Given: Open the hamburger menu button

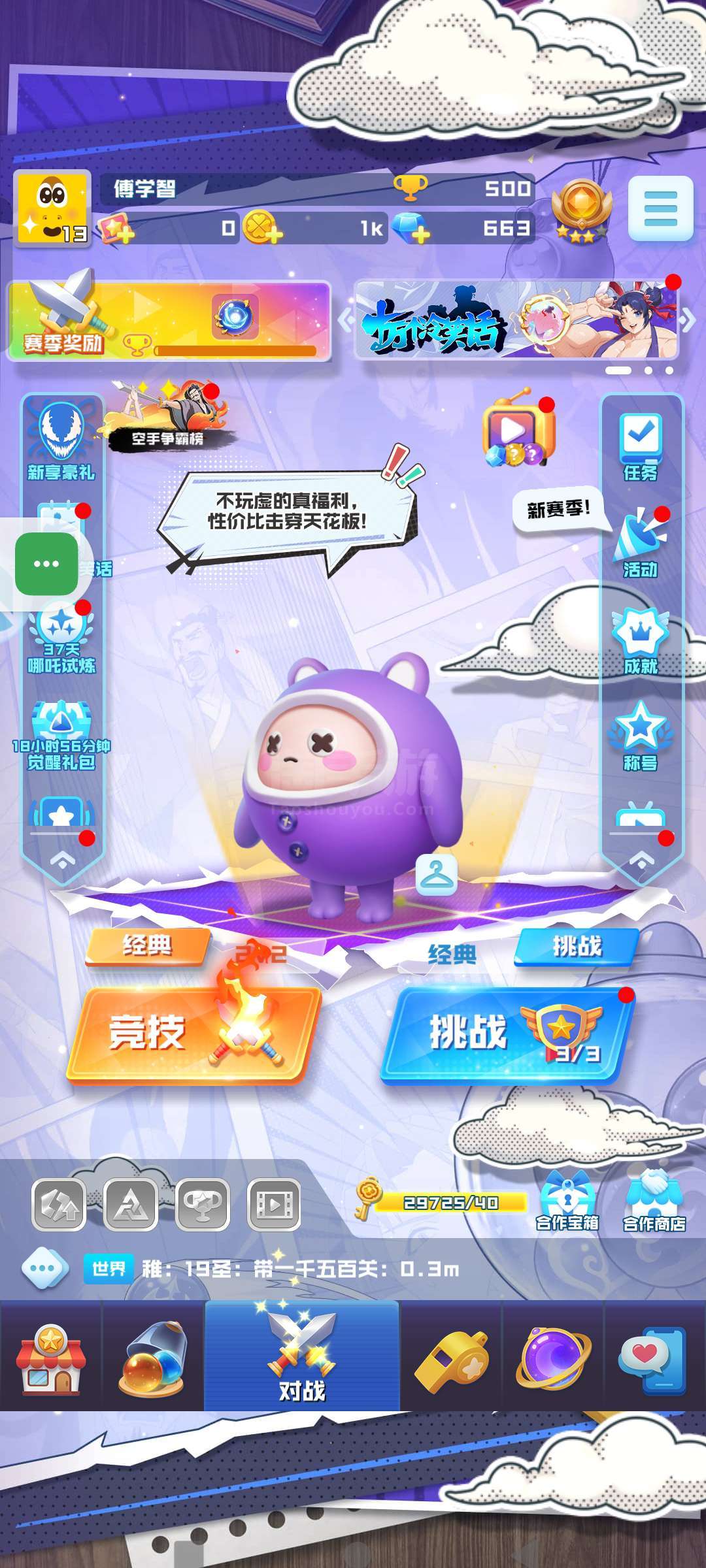Looking at the screenshot, I should tap(660, 208).
